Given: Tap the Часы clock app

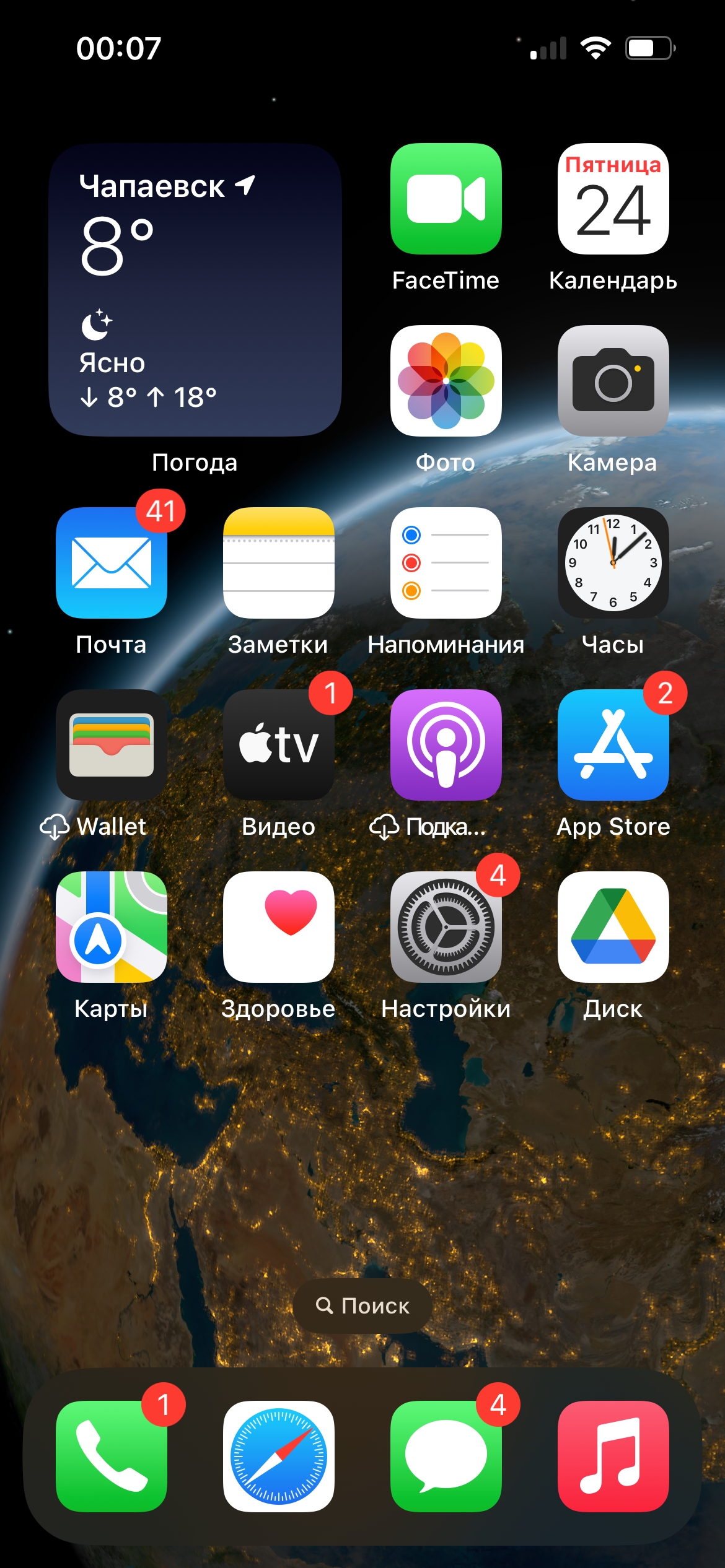Looking at the screenshot, I should tap(613, 563).
